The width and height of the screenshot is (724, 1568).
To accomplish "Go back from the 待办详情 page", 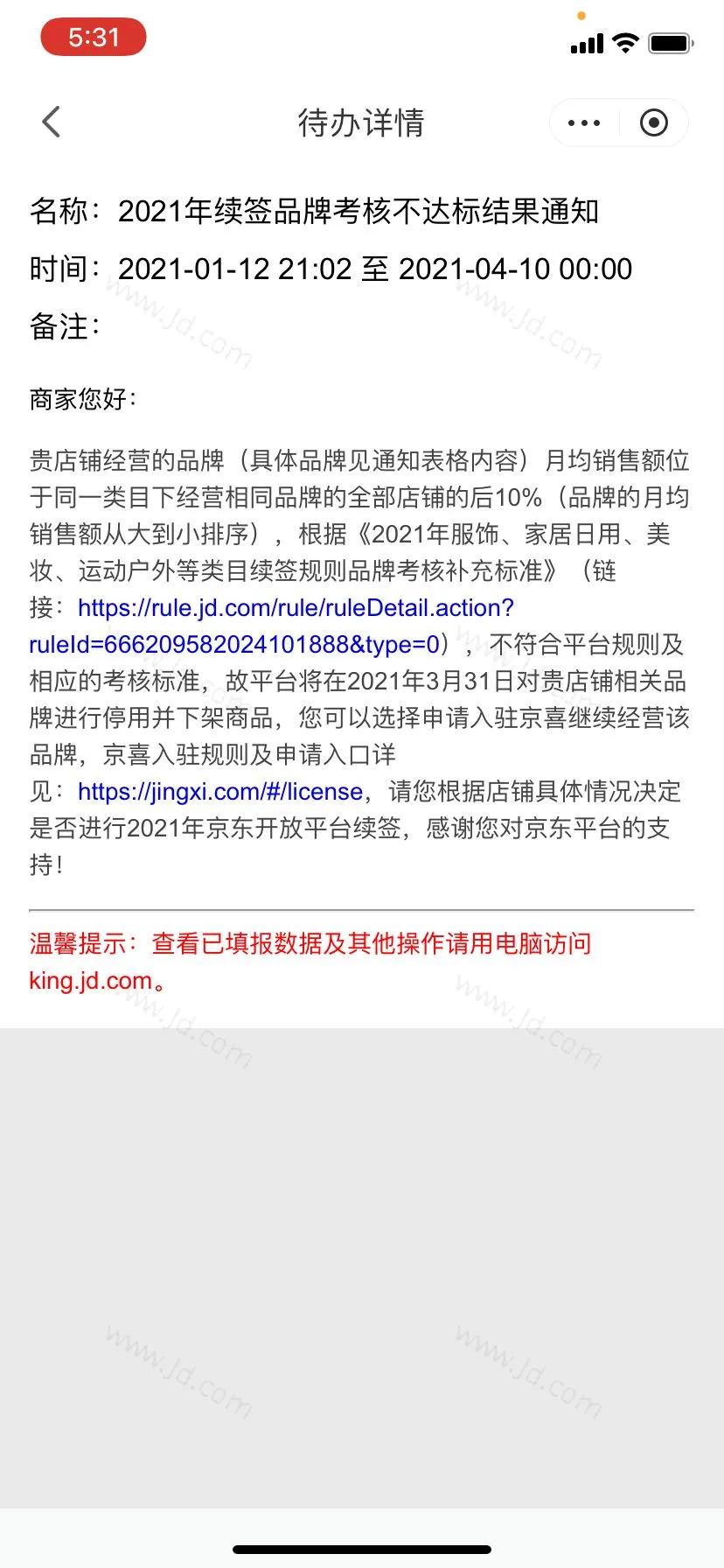I will tap(52, 122).
